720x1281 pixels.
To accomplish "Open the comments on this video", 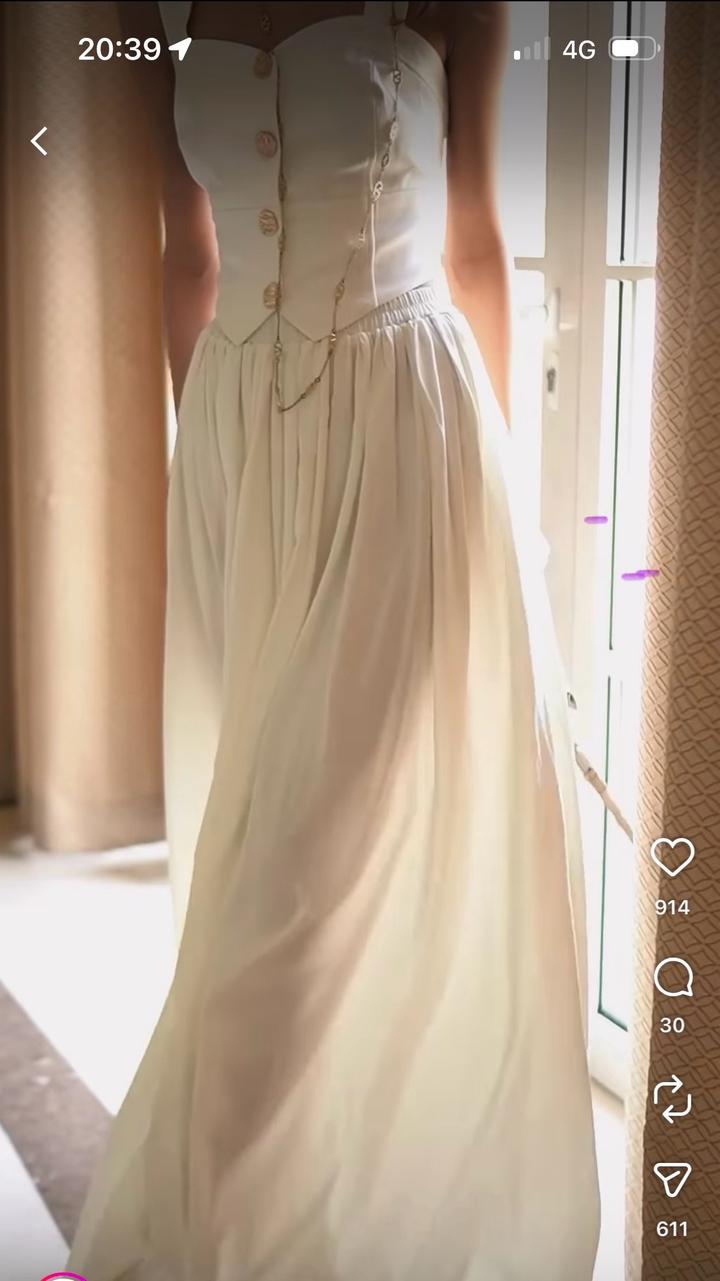I will [x=672, y=977].
